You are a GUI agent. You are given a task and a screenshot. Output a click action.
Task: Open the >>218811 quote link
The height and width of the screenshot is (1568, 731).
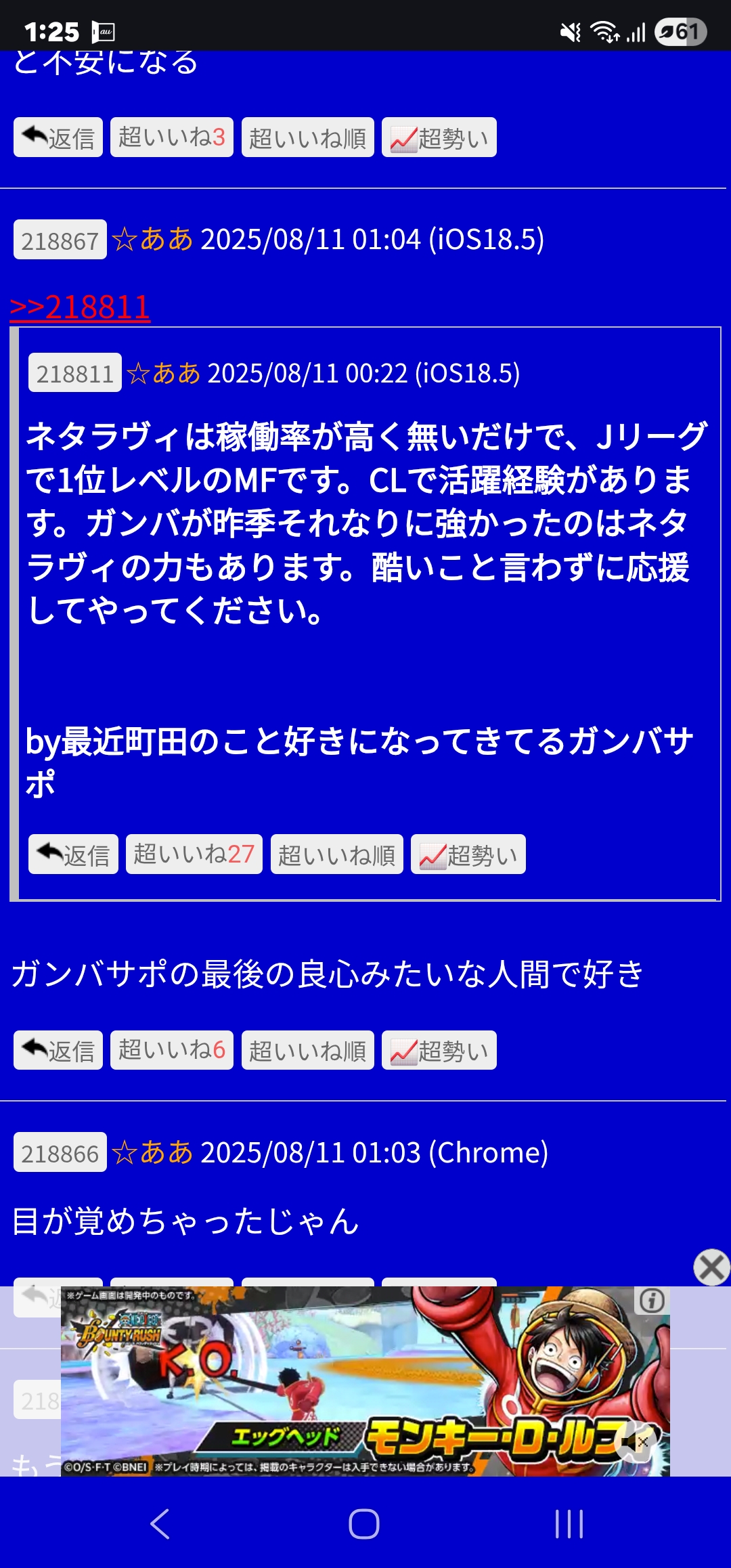(80, 307)
